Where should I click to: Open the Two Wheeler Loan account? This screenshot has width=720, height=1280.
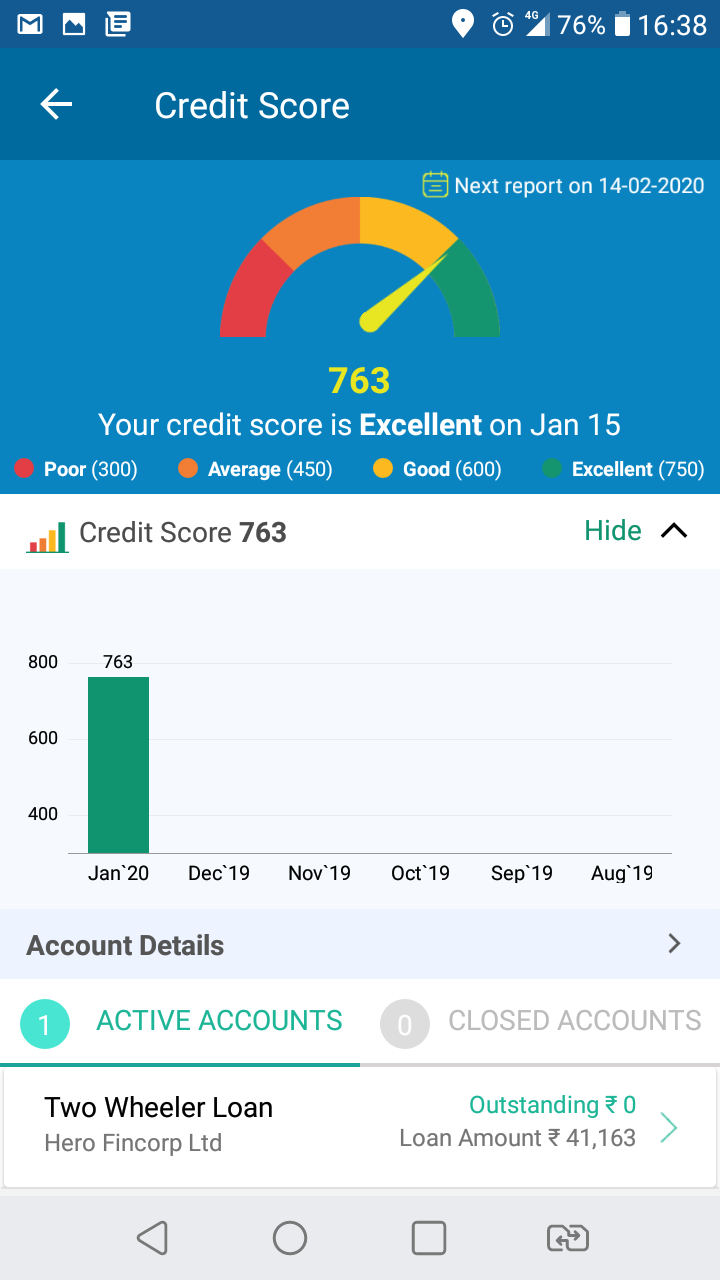tap(360, 1127)
